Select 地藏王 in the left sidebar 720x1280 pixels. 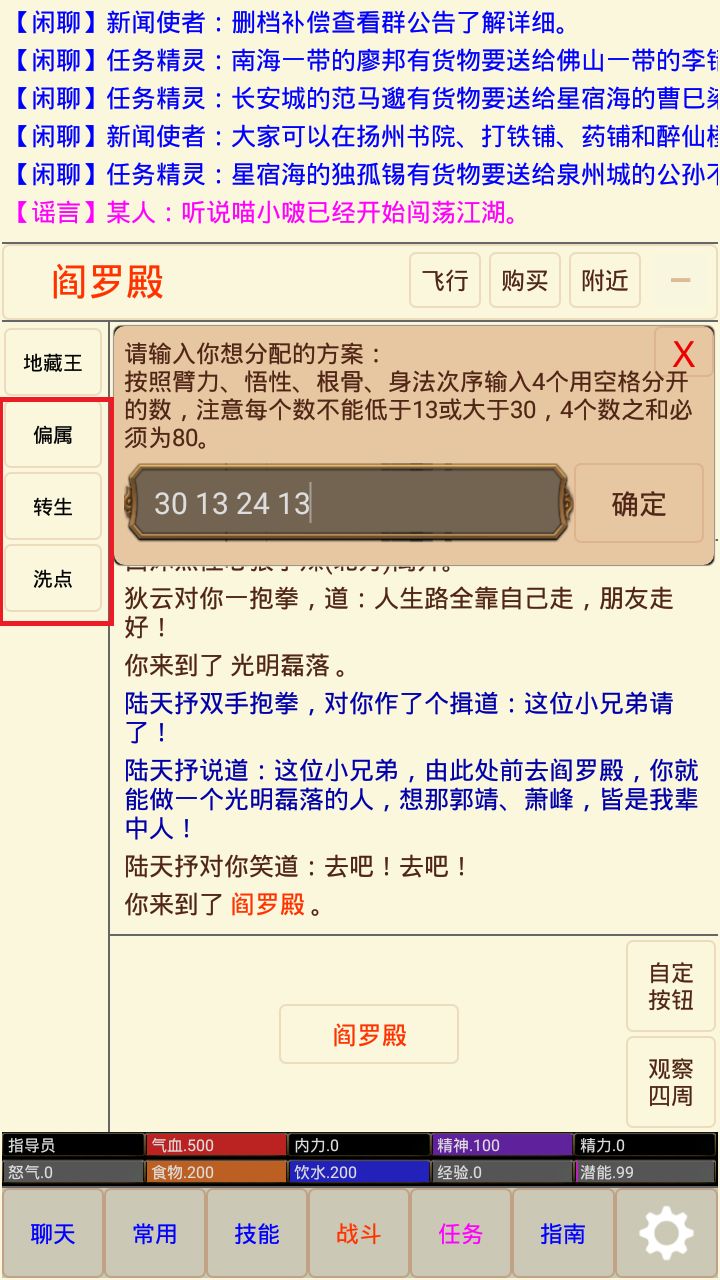pos(53,362)
